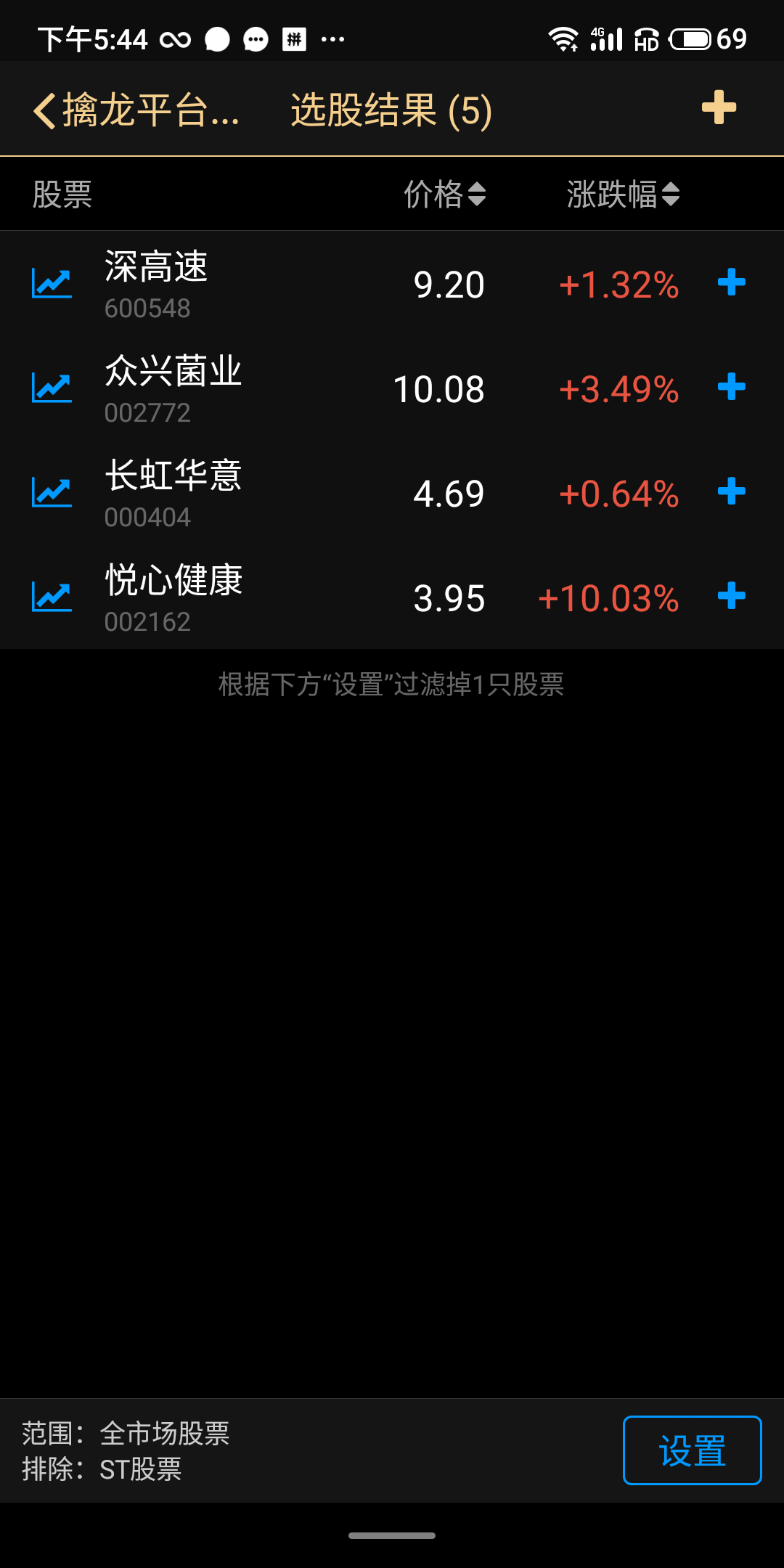This screenshot has width=784, height=1568.
Task: View chart icon for 深高速
Action: 52,283
